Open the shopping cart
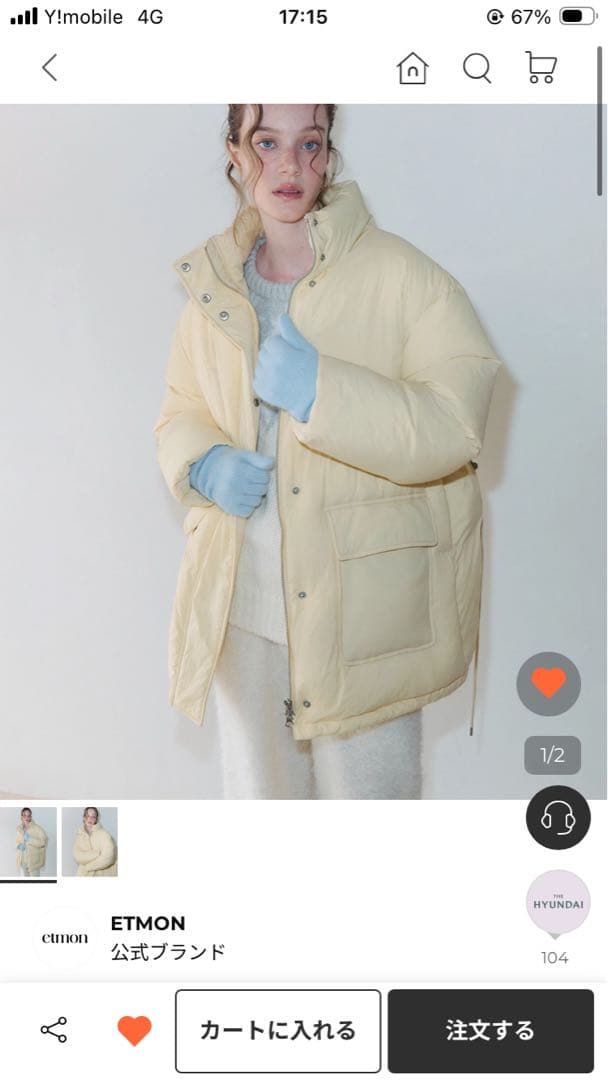 (541, 68)
